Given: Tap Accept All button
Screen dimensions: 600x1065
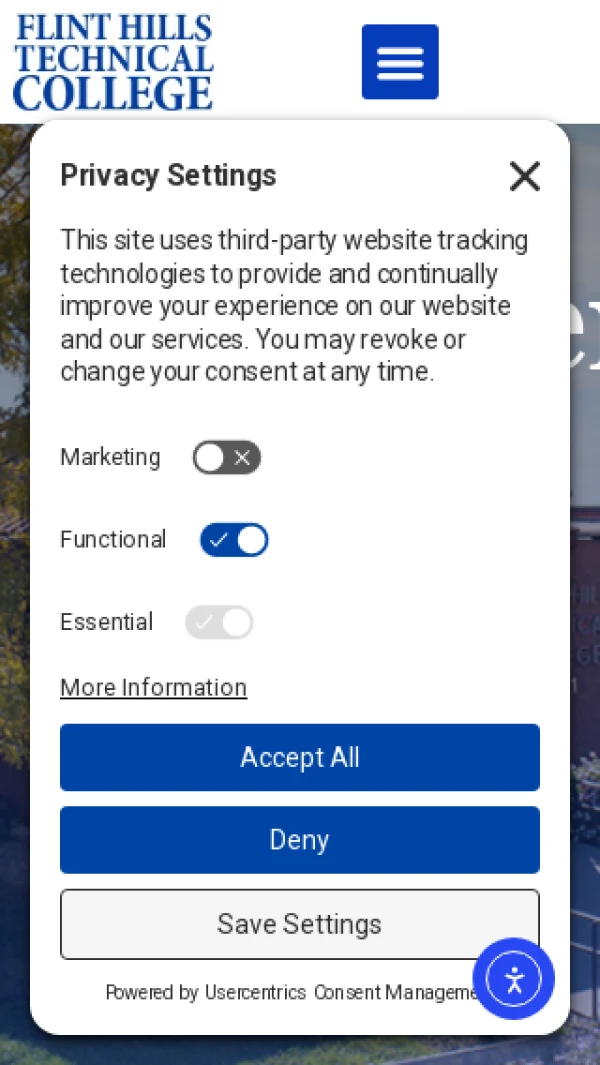Looking at the screenshot, I should [299, 758].
